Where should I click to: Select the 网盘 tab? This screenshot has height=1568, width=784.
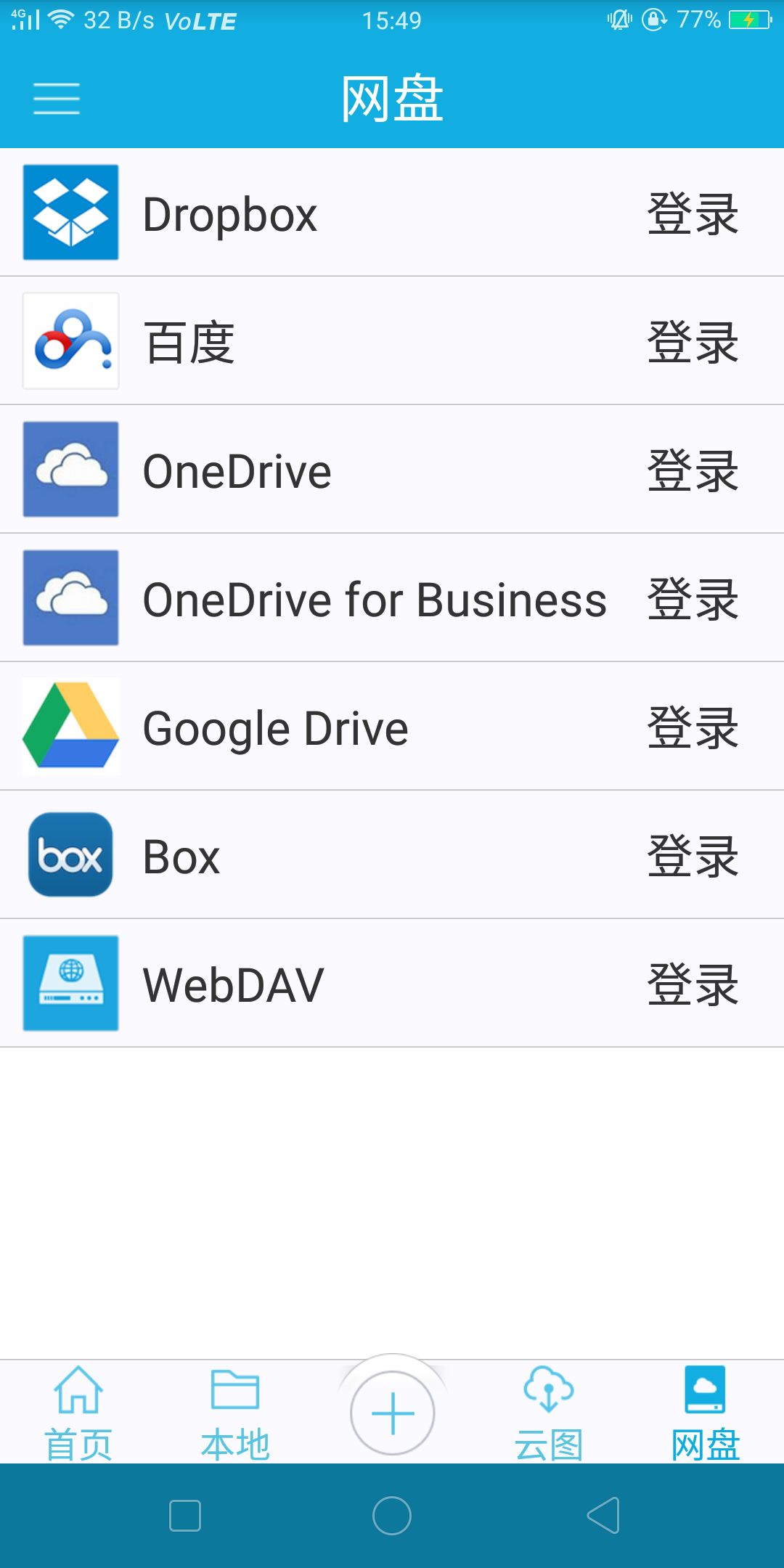tap(705, 1413)
